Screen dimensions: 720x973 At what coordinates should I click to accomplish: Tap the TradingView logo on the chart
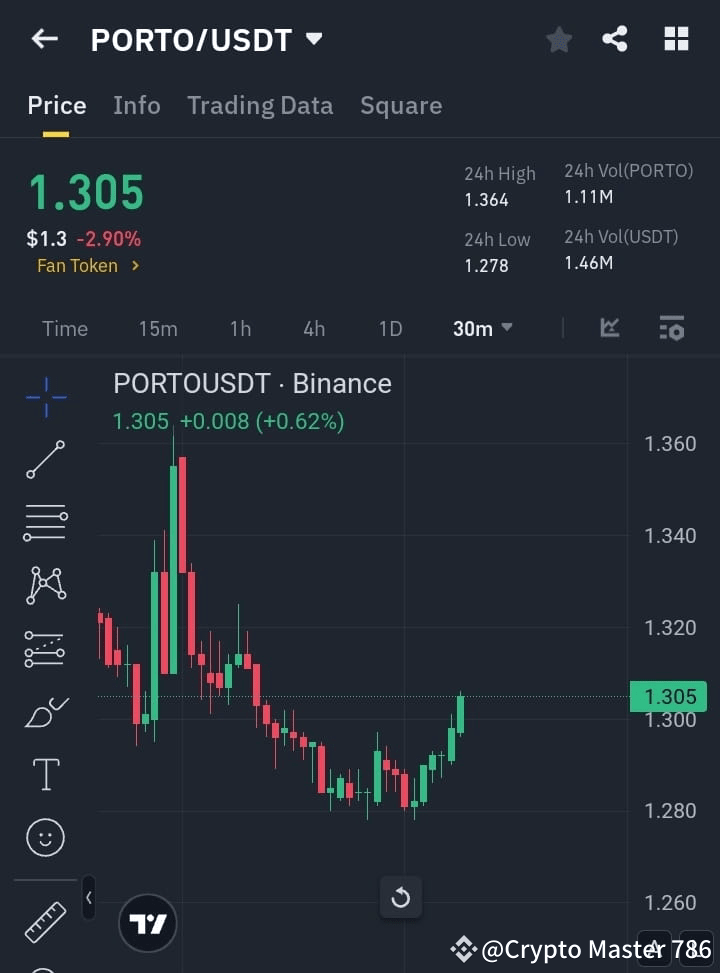click(x=148, y=922)
